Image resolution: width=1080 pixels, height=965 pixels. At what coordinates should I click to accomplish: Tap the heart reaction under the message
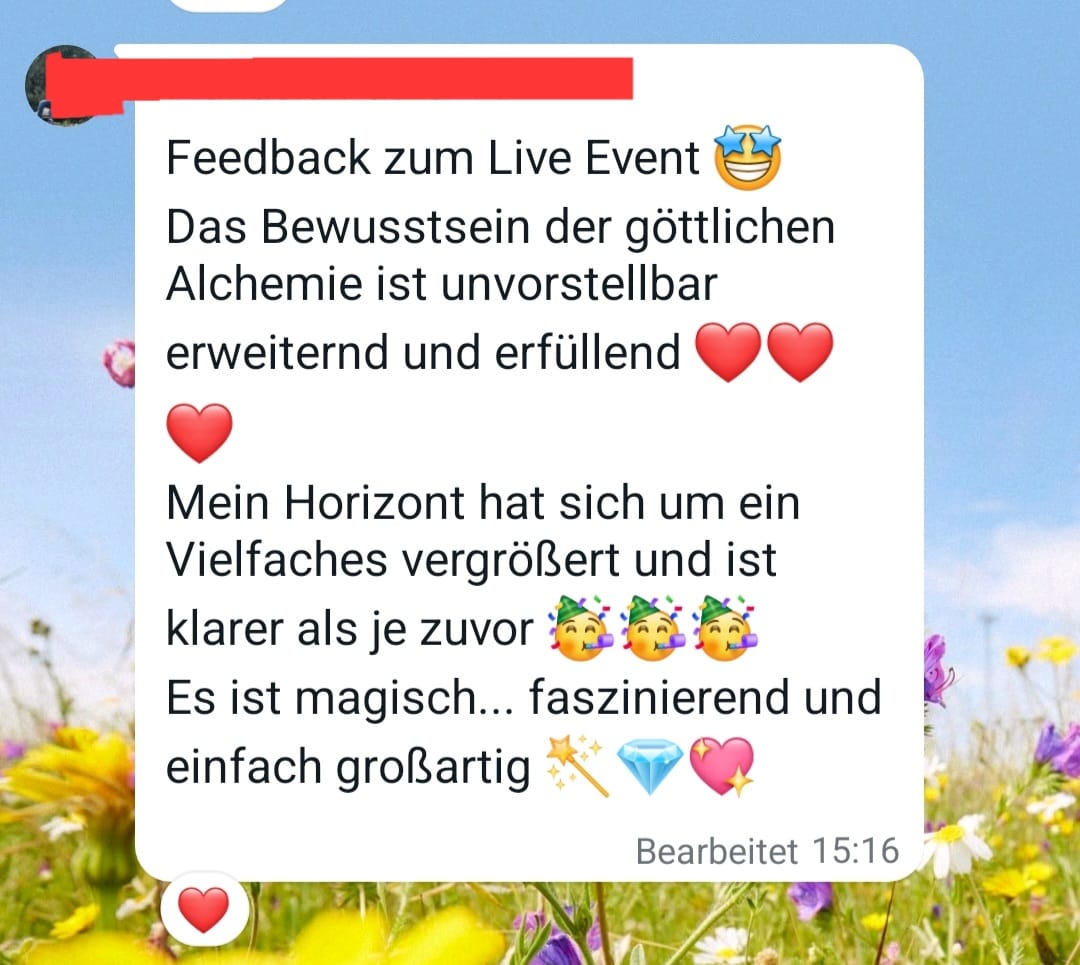204,909
